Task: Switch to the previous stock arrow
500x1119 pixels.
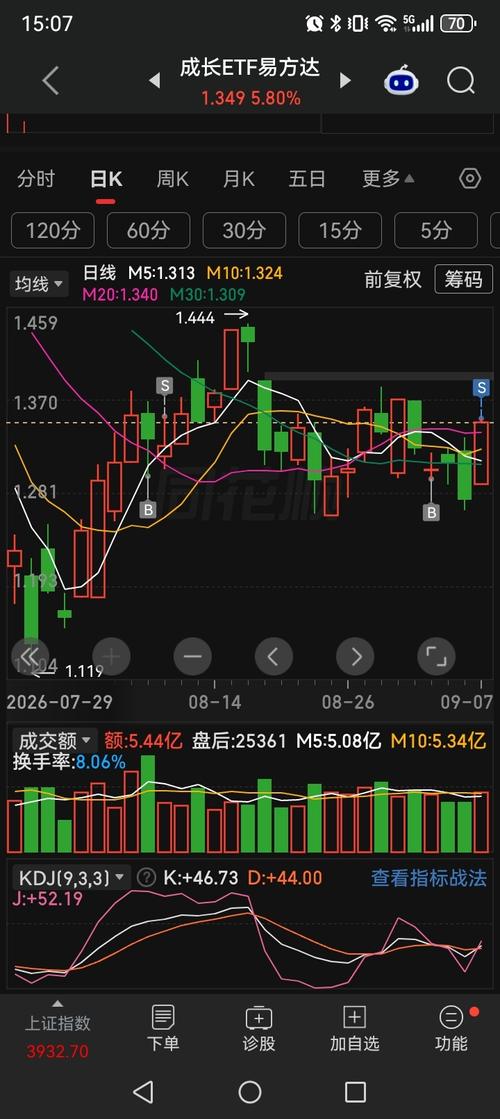Action: click(x=154, y=81)
